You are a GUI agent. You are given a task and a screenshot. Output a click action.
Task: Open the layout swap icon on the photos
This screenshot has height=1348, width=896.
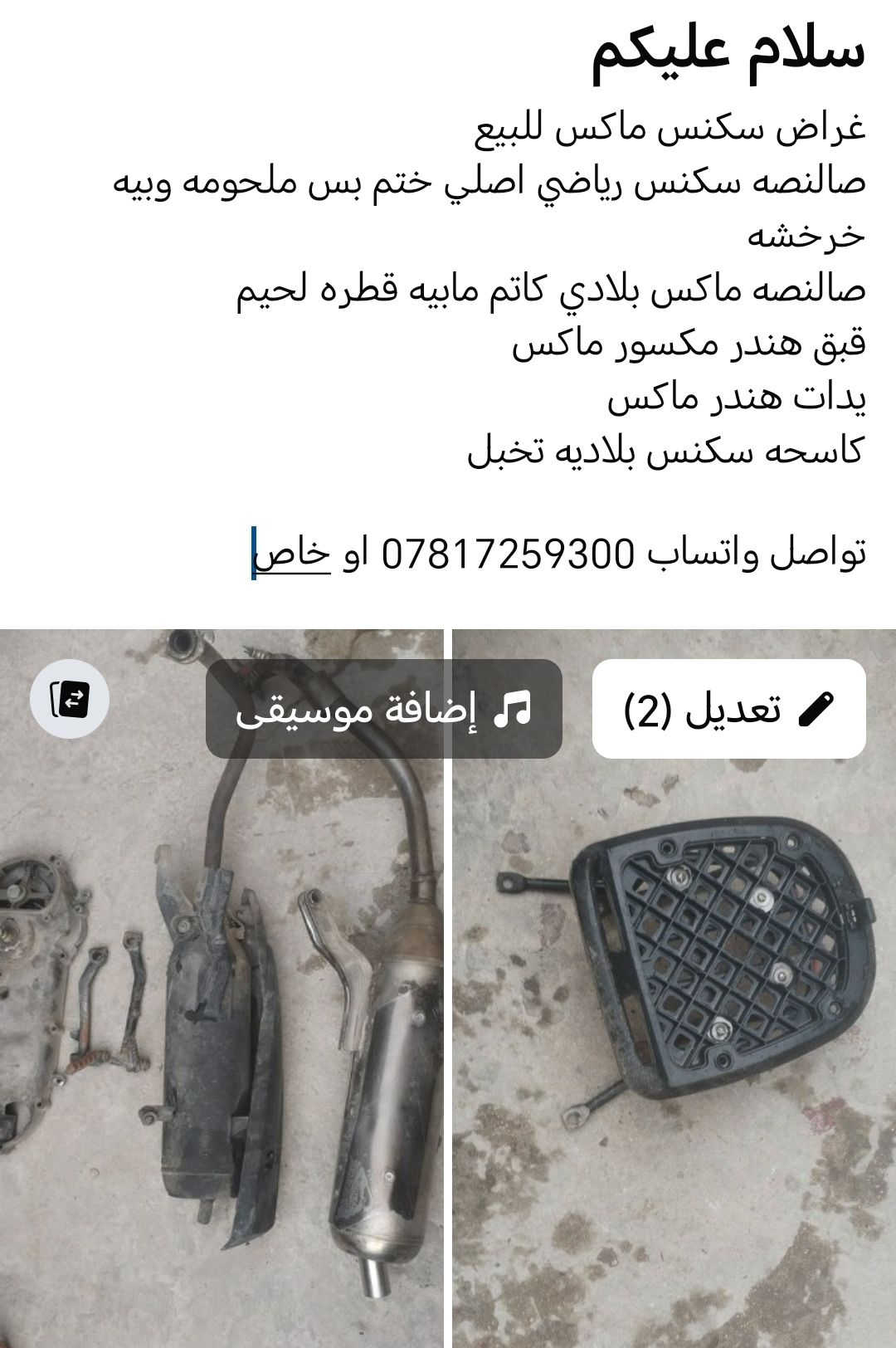(x=70, y=699)
